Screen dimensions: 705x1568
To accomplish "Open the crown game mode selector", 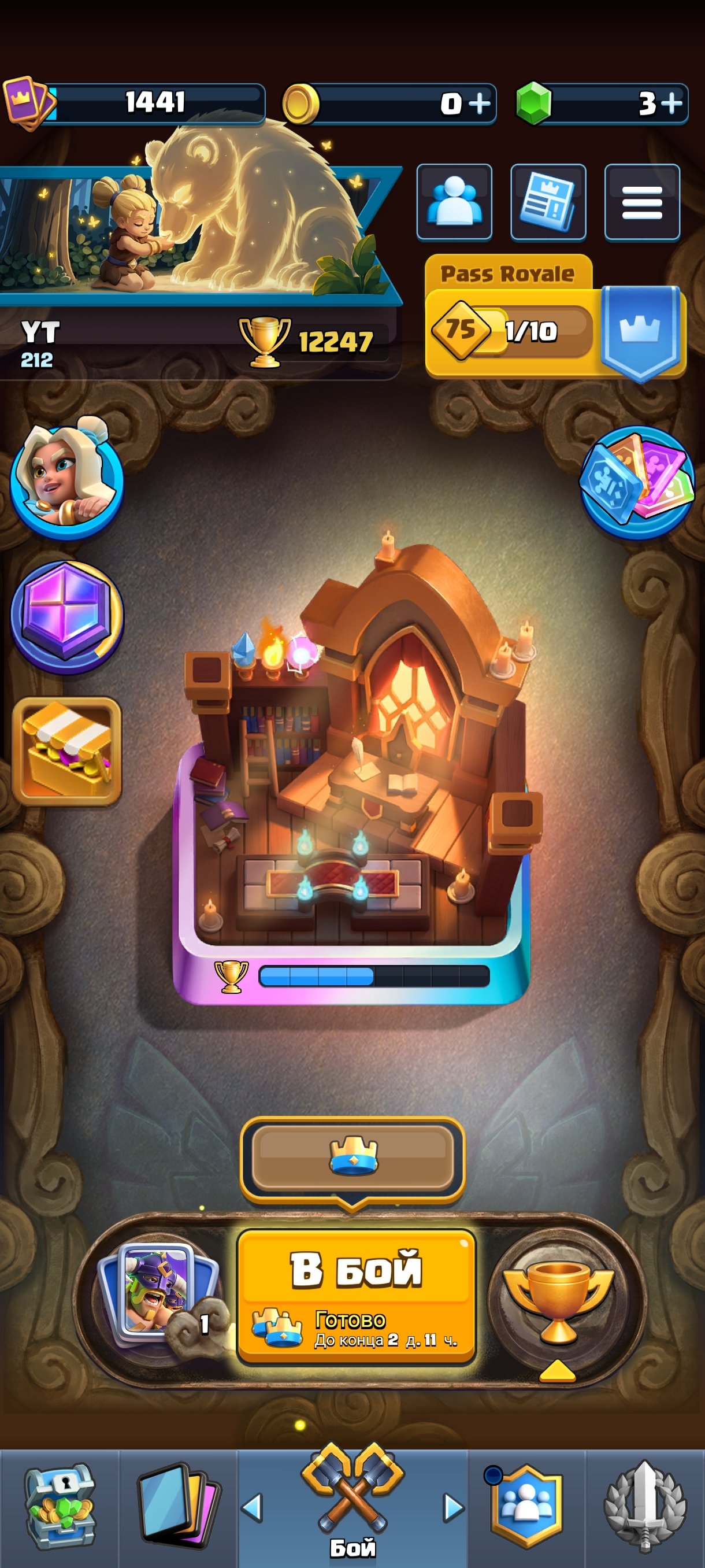I will 353,1159.
